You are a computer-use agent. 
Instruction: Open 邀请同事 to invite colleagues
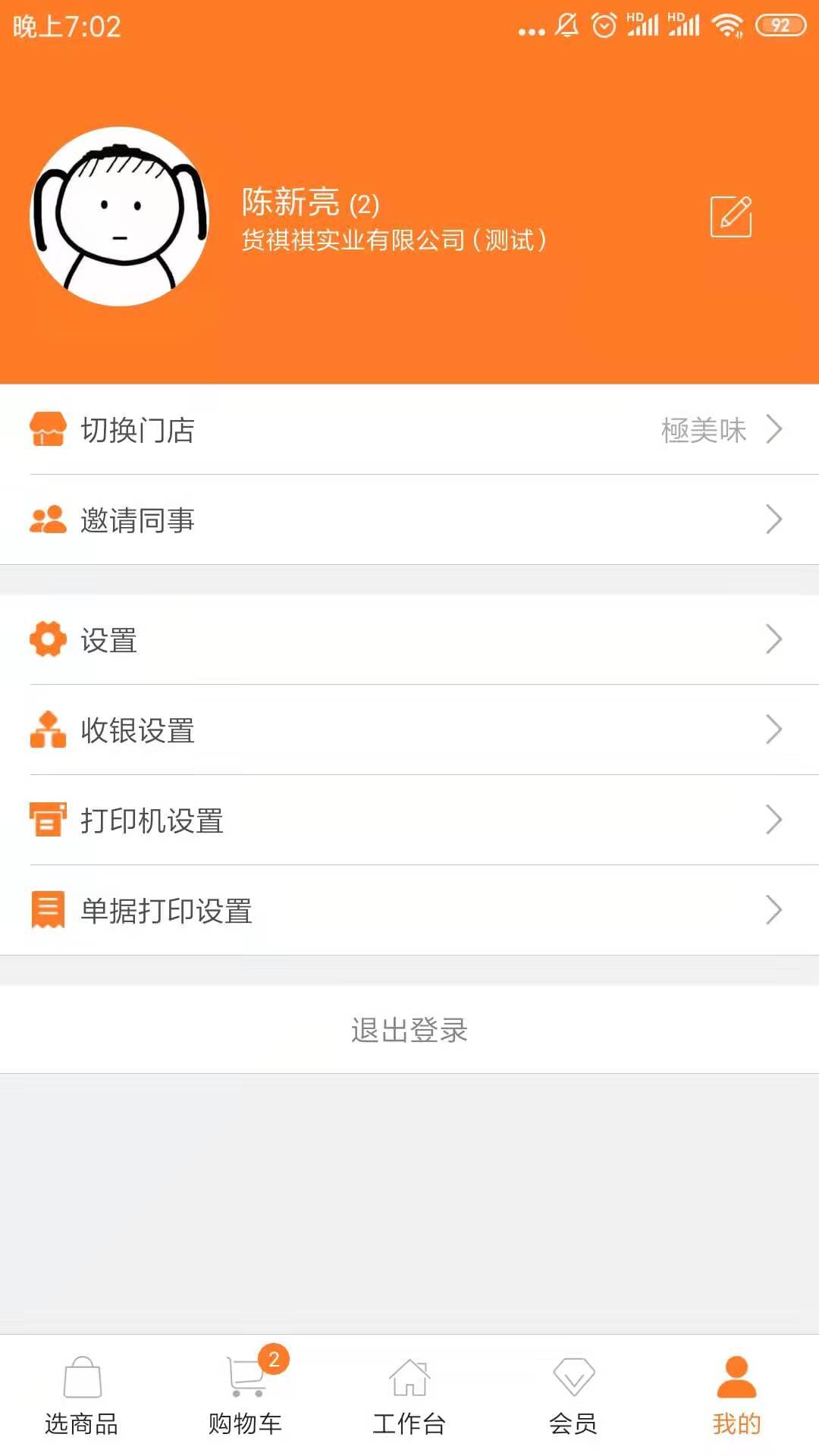pos(409,520)
